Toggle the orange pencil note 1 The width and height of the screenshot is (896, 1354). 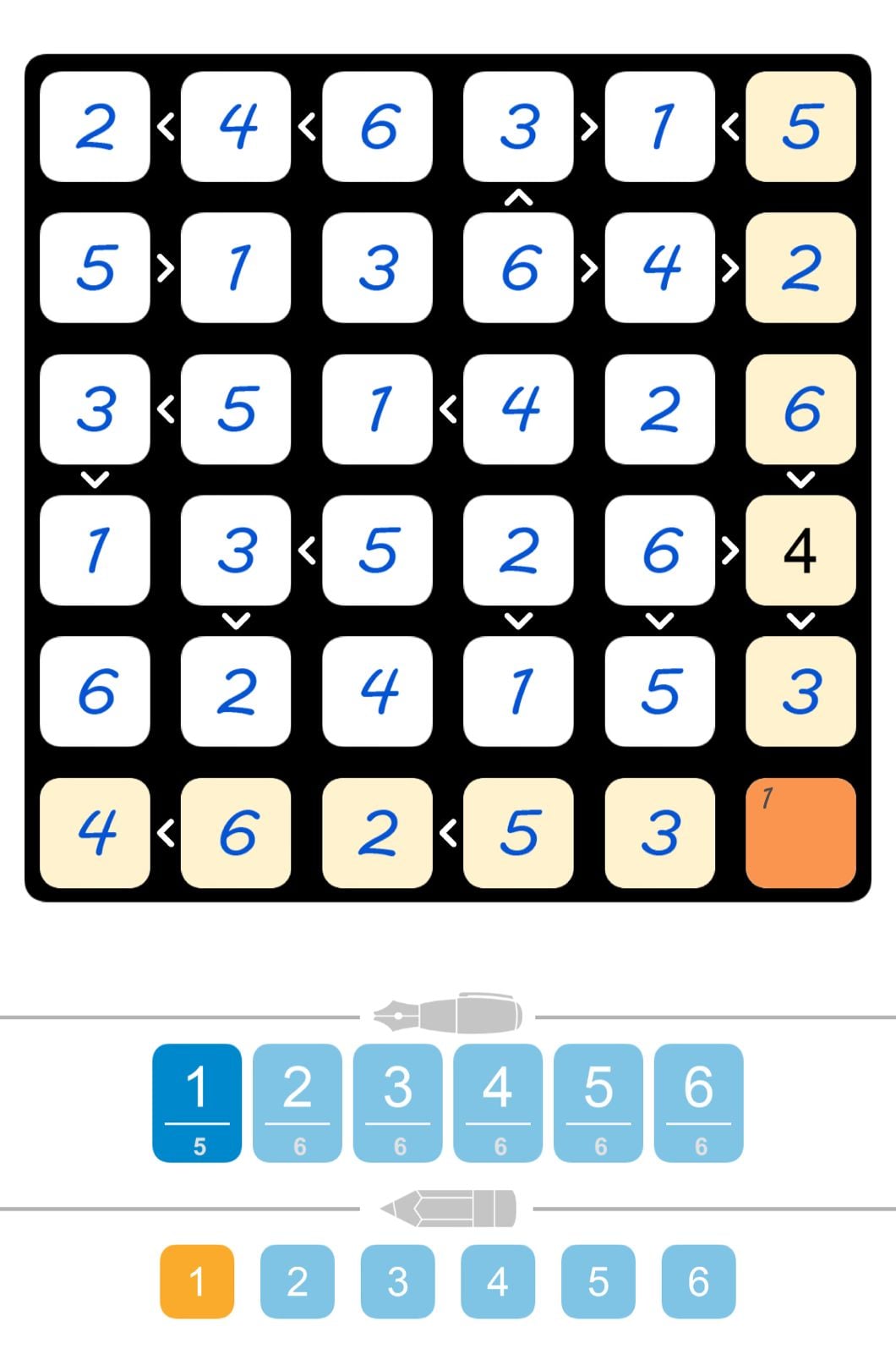tap(198, 1282)
